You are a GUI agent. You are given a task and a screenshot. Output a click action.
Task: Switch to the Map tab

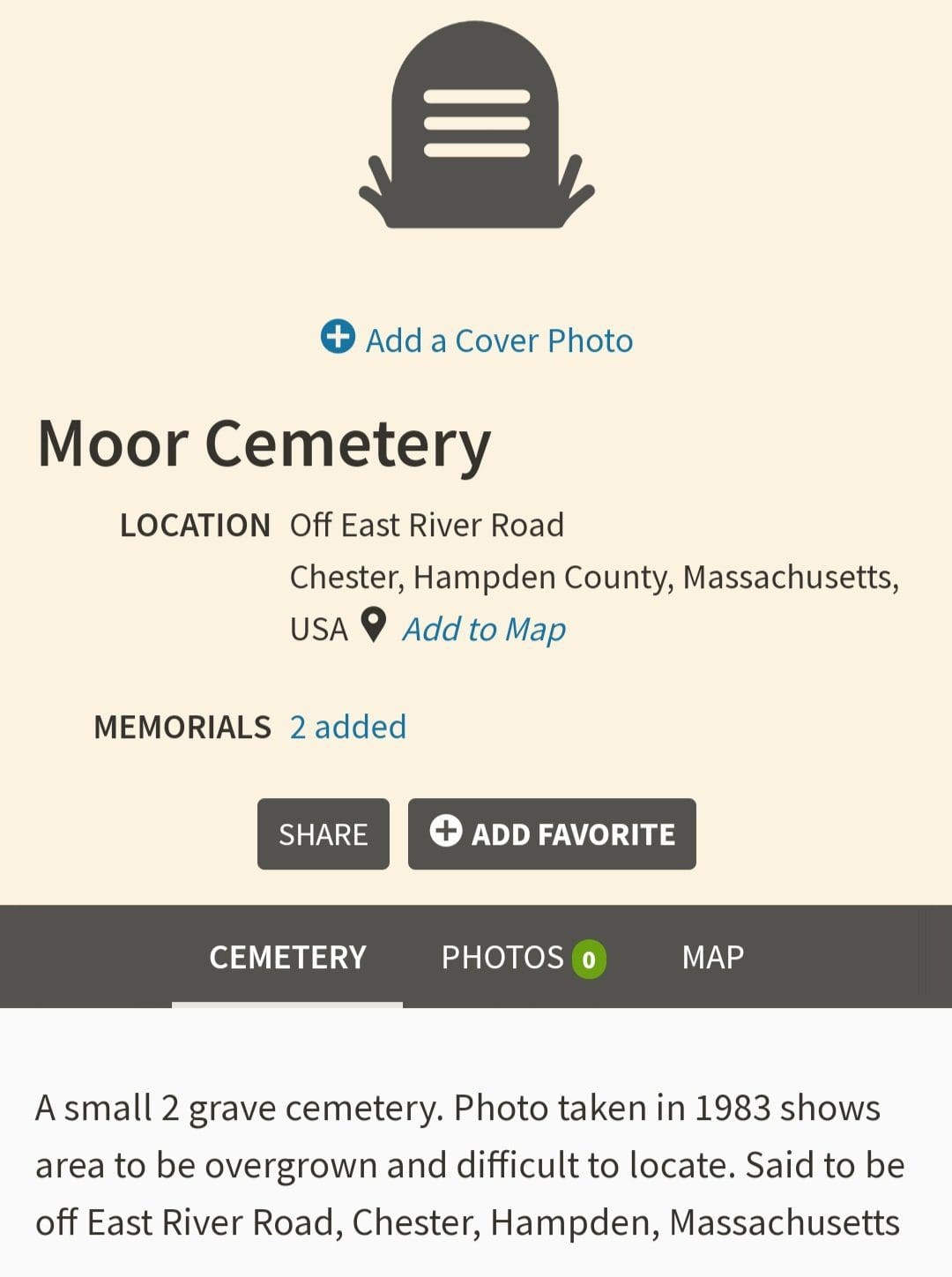[712, 957]
